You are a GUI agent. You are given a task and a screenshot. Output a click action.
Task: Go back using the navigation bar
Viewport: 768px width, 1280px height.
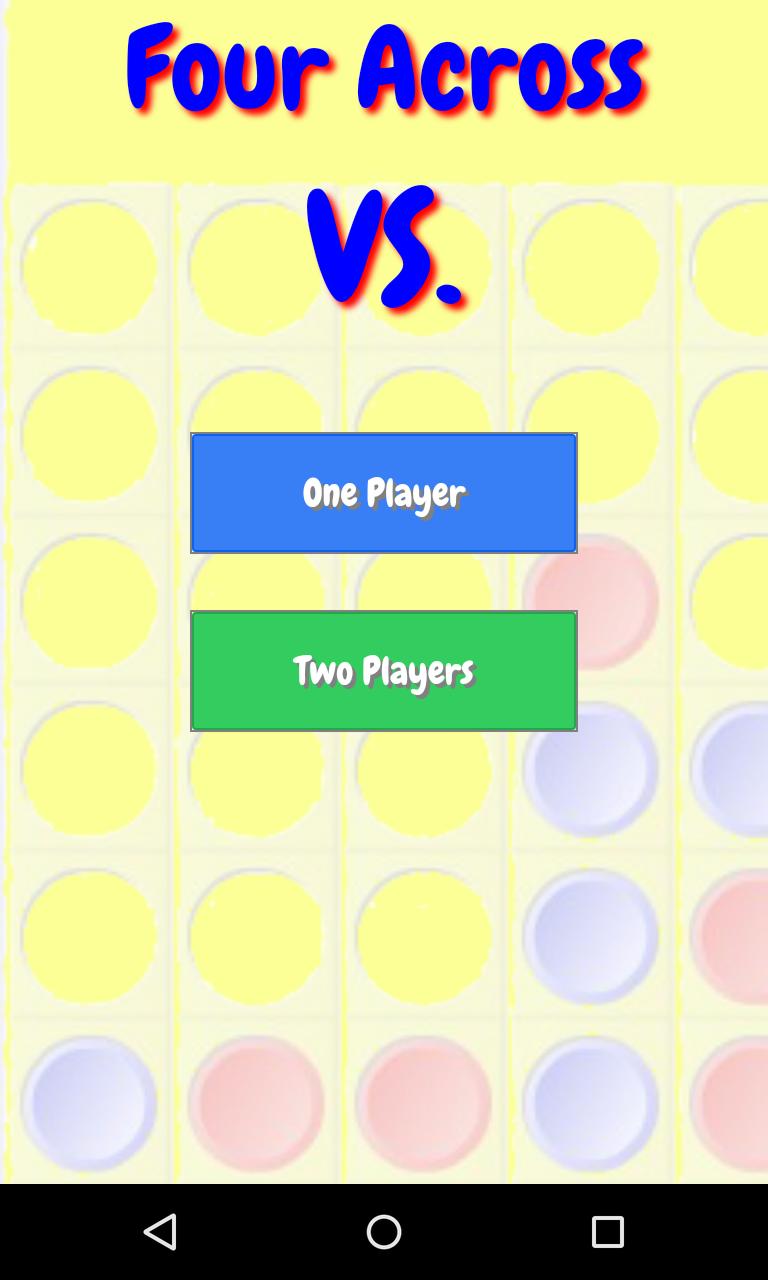[x=160, y=1232]
